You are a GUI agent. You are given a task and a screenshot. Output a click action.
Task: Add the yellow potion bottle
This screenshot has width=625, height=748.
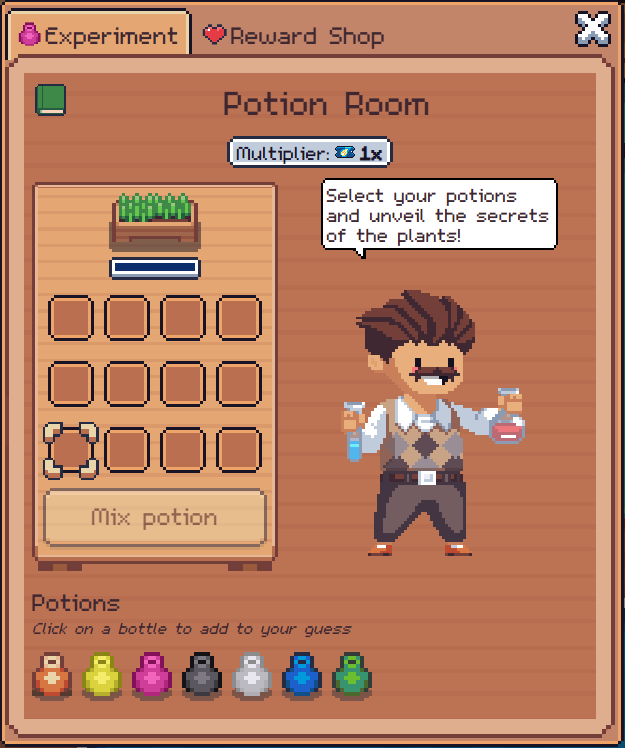coord(102,675)
